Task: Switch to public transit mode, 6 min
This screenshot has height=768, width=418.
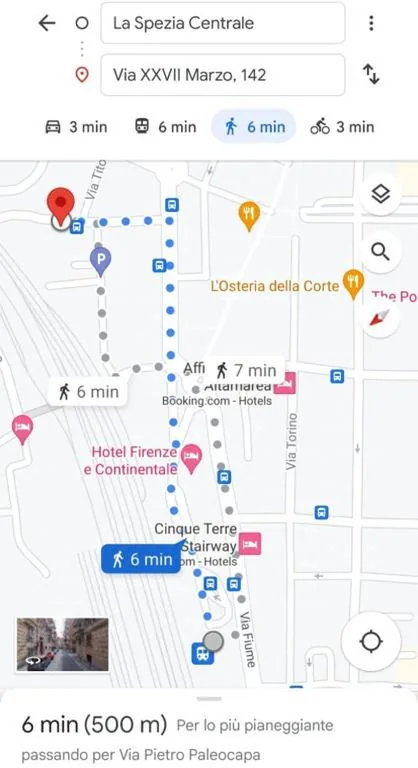Action: (165, 127)
